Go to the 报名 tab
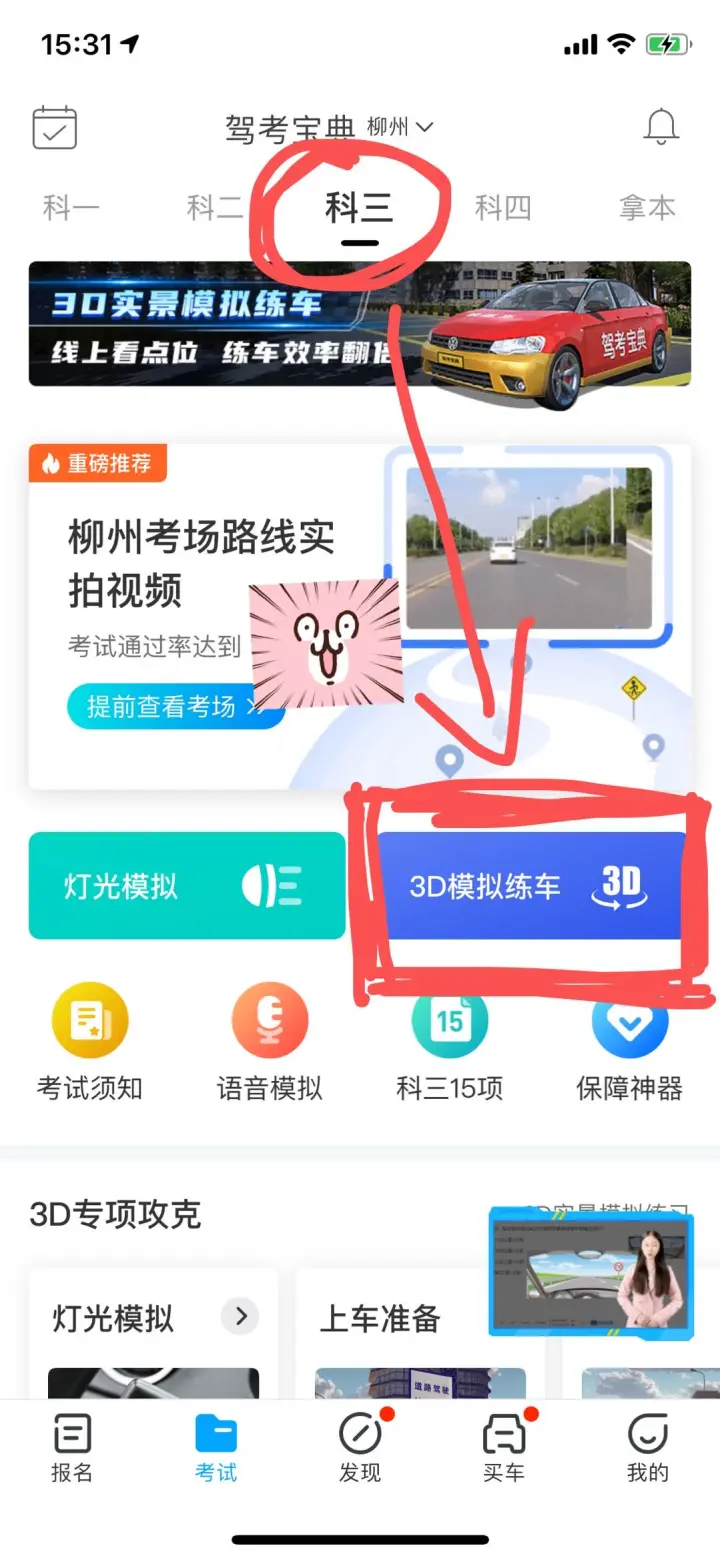720x1560 pixels. tap(72, 1450)
